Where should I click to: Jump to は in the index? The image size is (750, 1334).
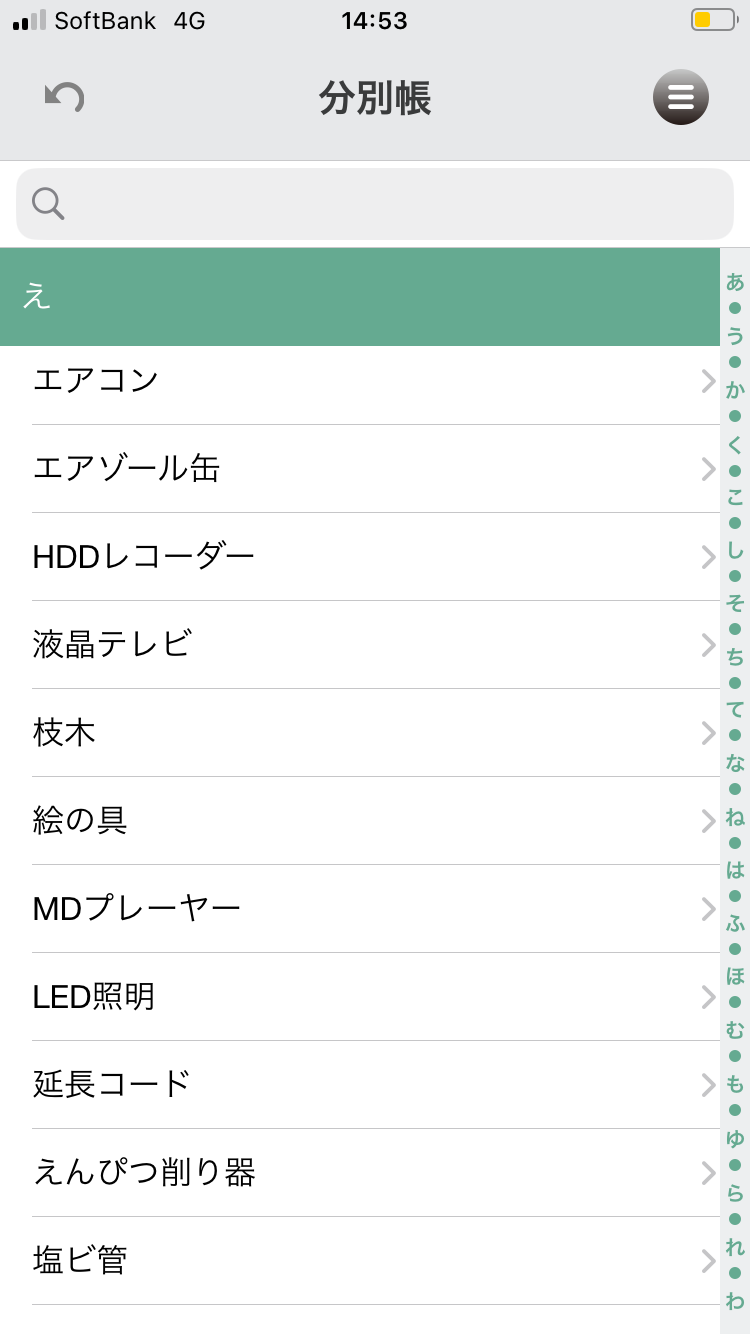pyautogui.click(x=735, y=869)
